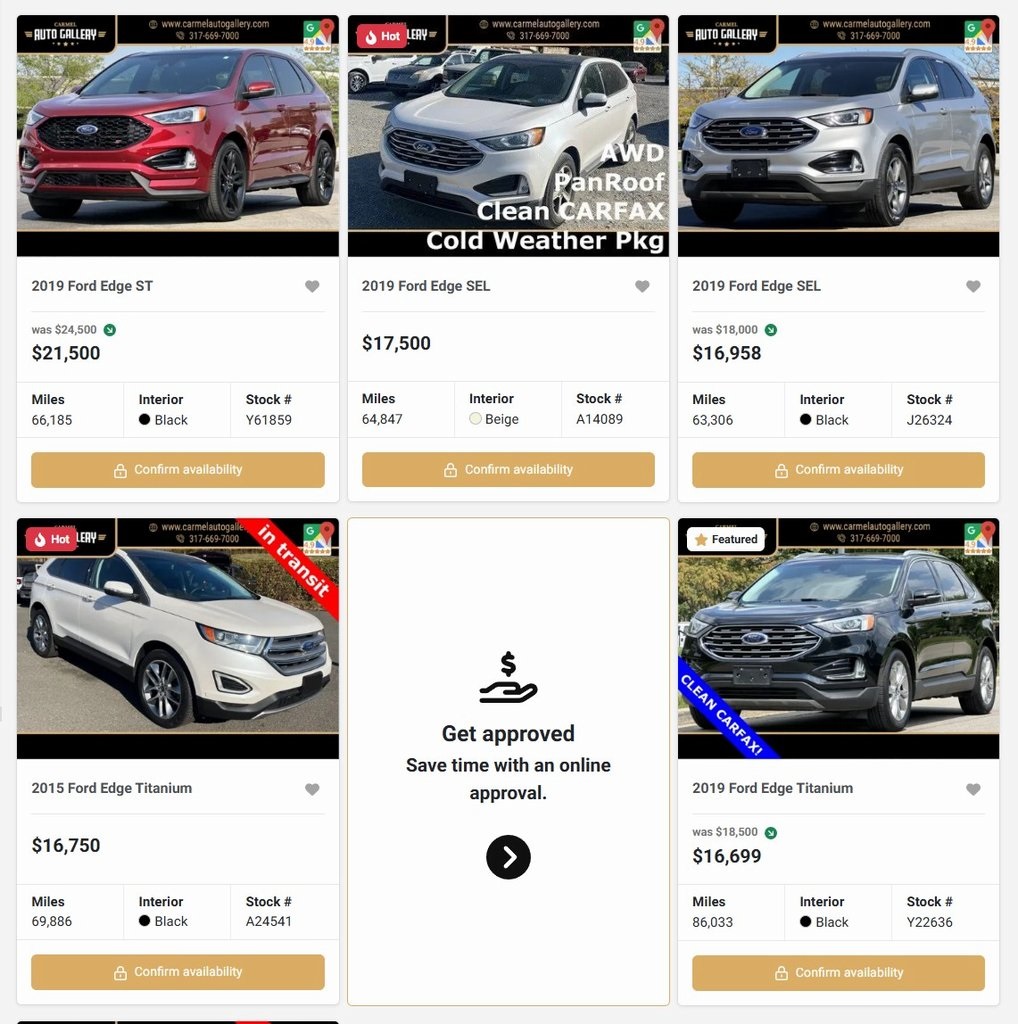
Task: Confirm availability for stock Y22636
Action: [838, 973]
